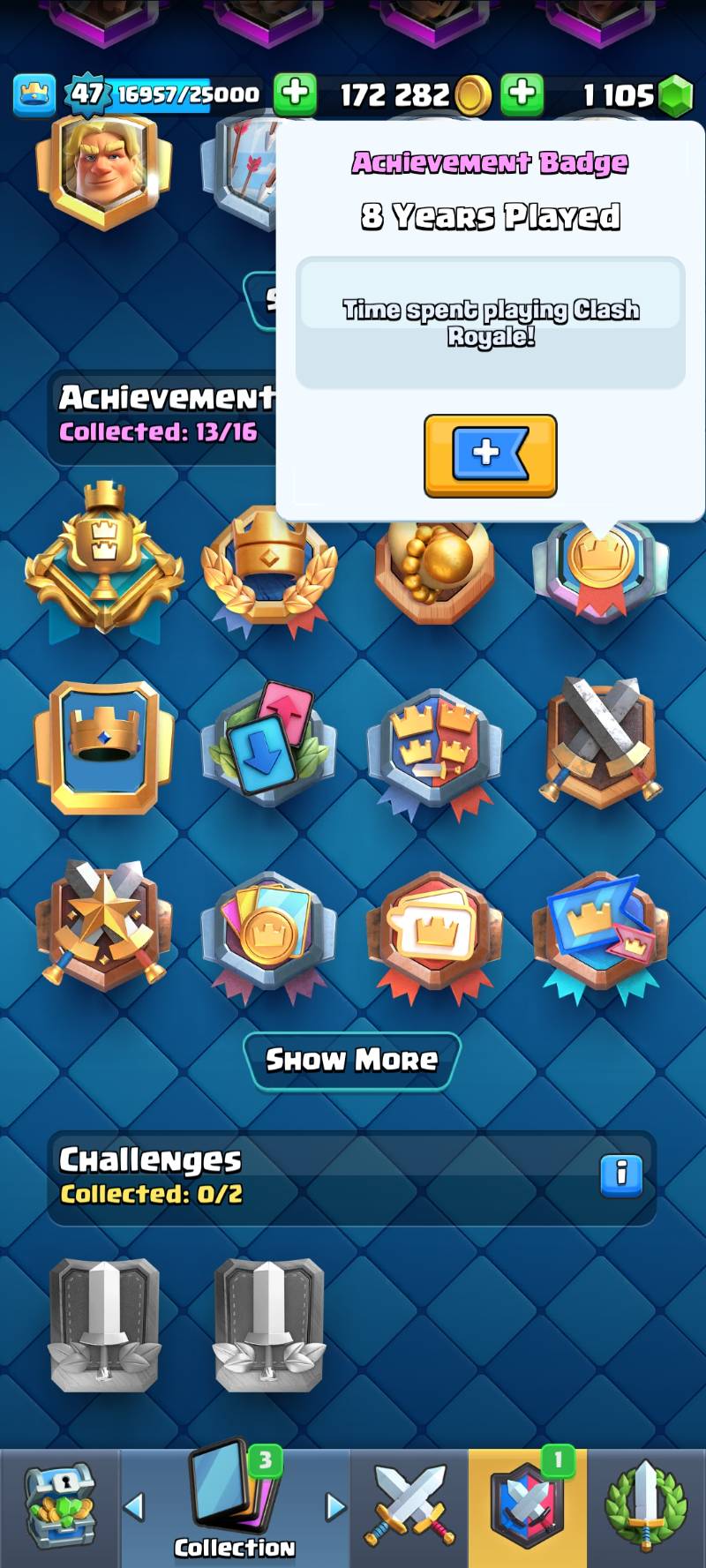The width and height of the screenshot is (706, 1568).
Task: Tap Show More under achievements
Action: click(352, 1060)
